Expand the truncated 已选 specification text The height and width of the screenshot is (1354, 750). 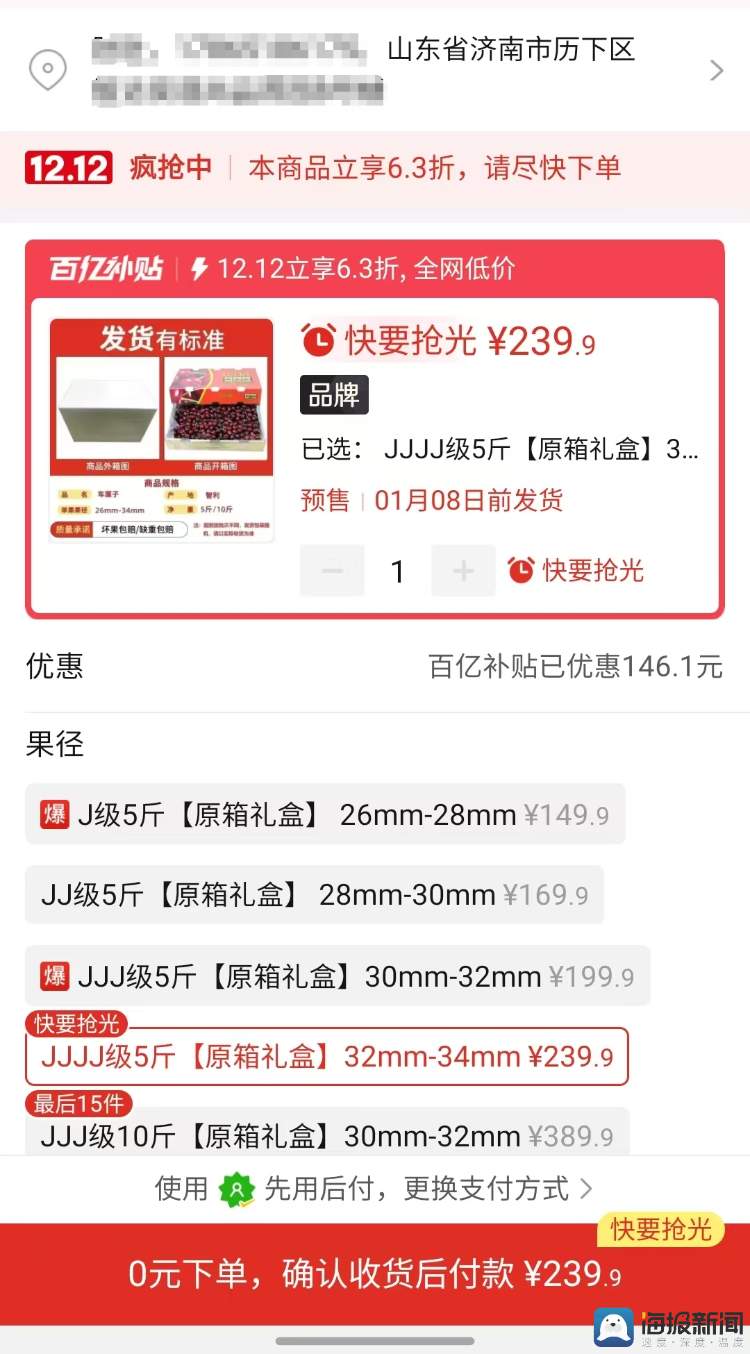point(500,450)
